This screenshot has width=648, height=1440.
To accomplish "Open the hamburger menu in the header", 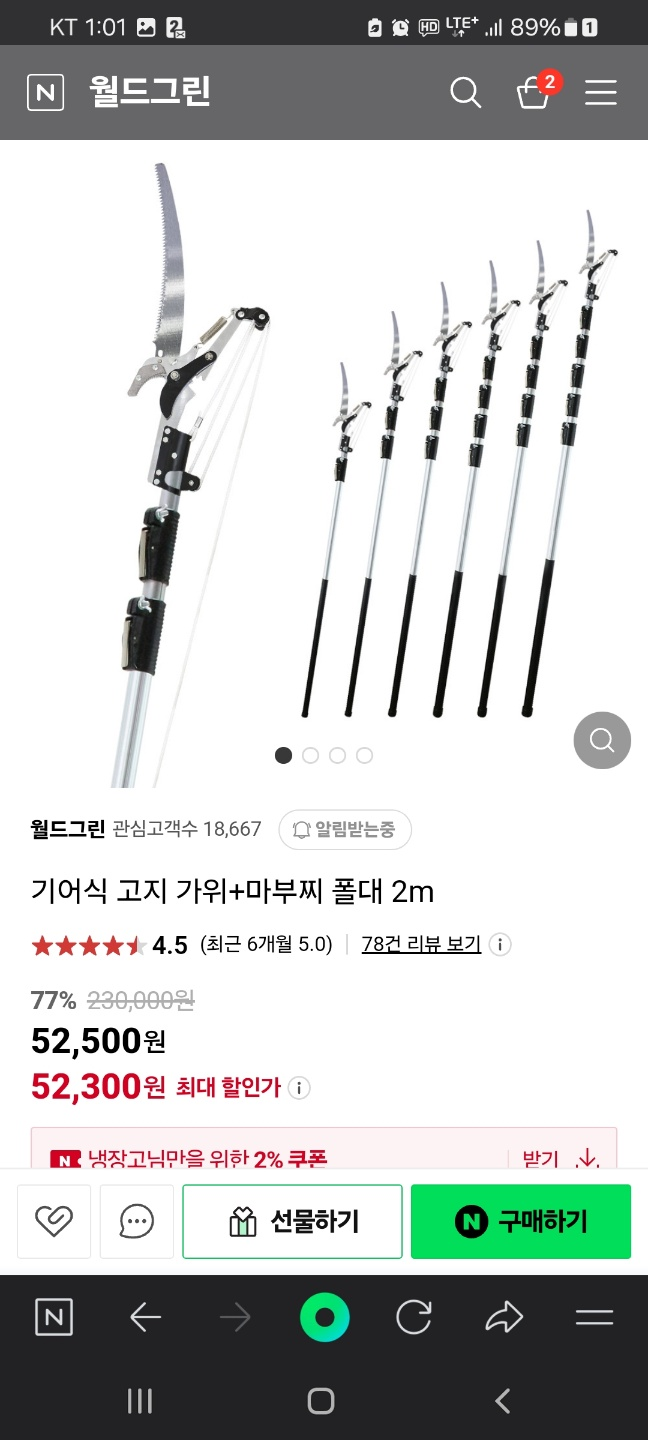I will [x=601, y=93].
